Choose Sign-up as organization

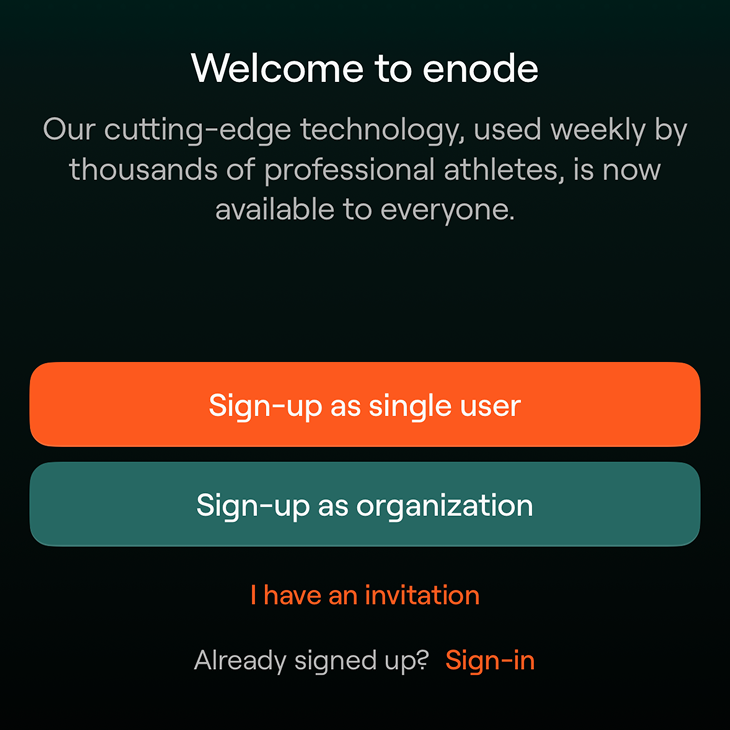pyautogui.click(x=364, y=504)
